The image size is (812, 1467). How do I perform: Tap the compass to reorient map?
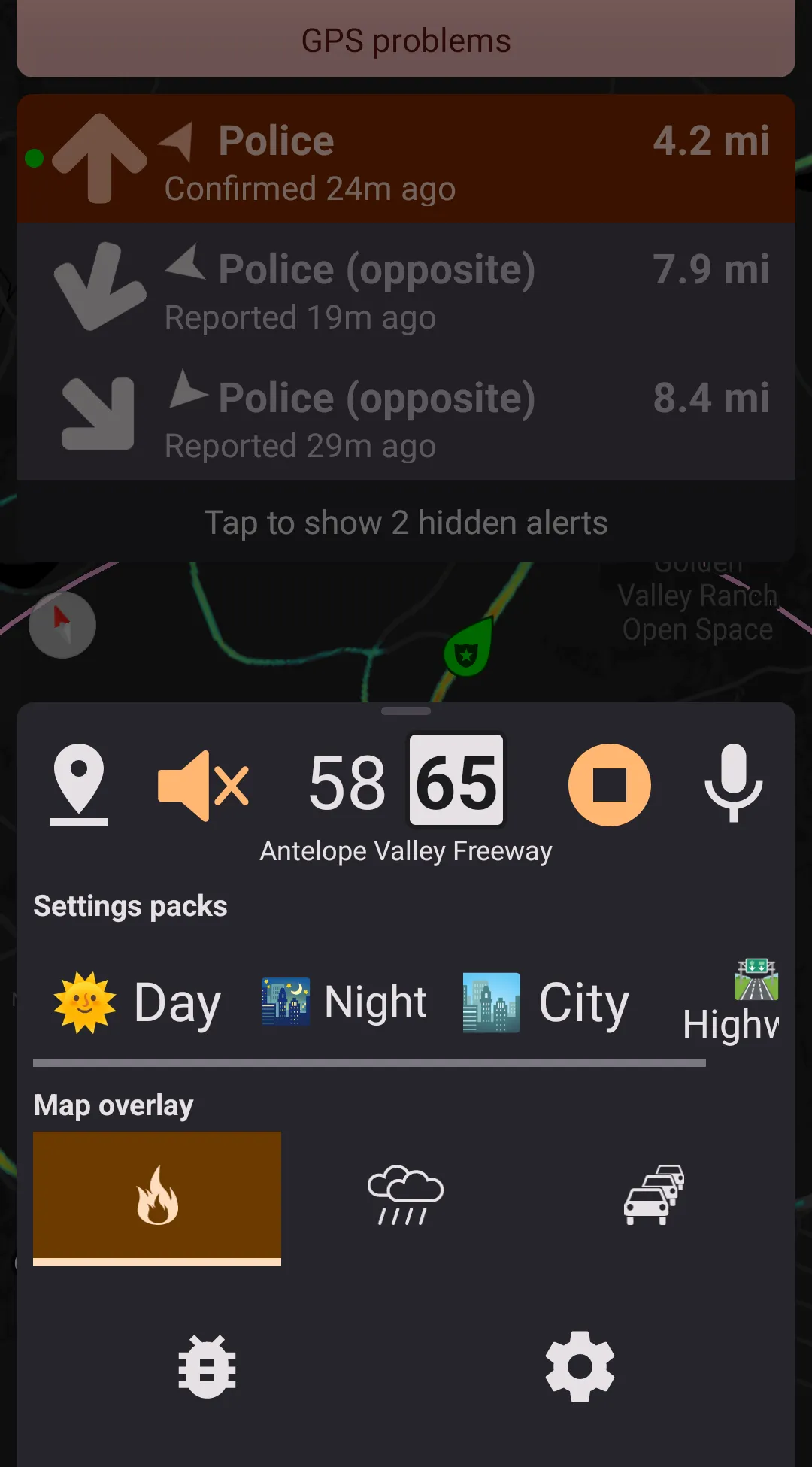[x=62, y=625]
